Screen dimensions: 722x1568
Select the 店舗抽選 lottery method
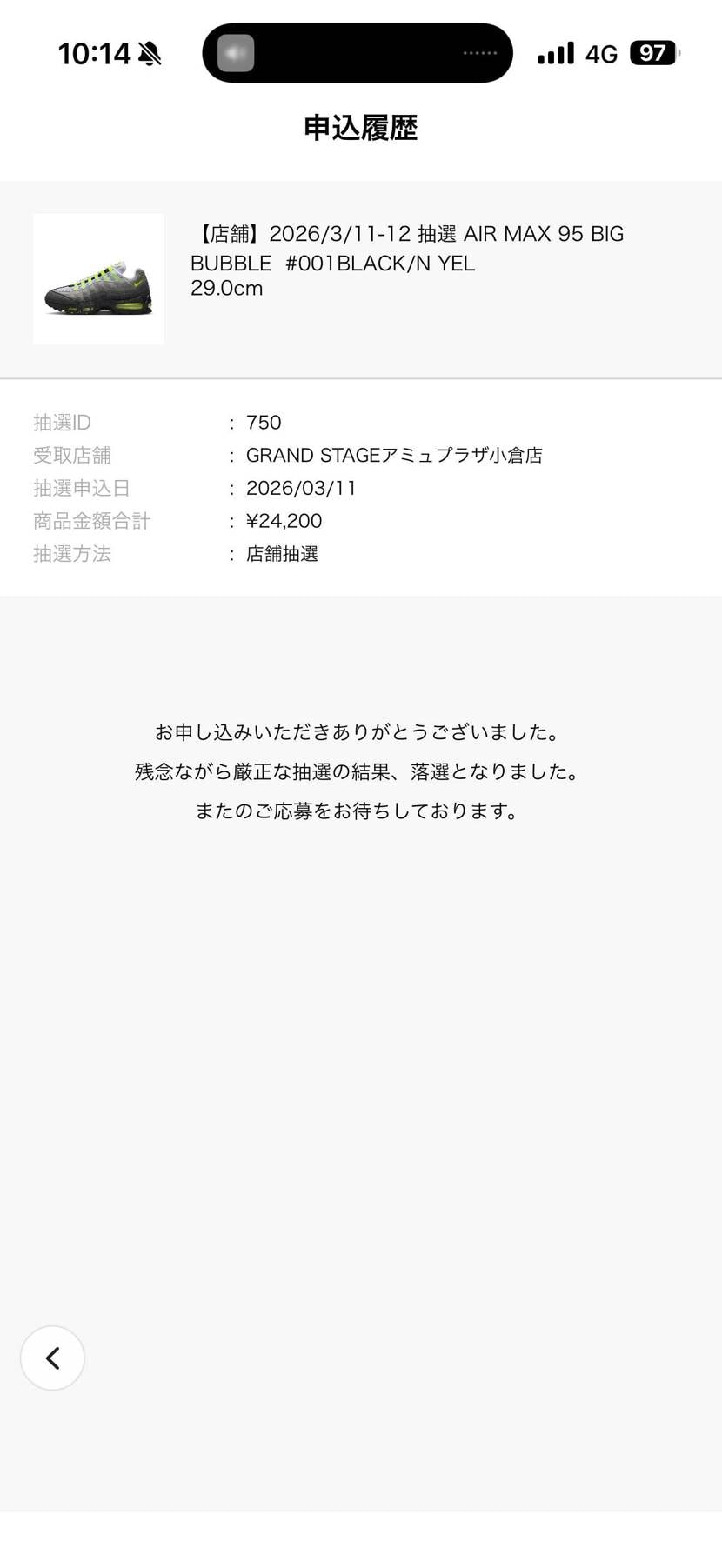click(x=282, y=554)
